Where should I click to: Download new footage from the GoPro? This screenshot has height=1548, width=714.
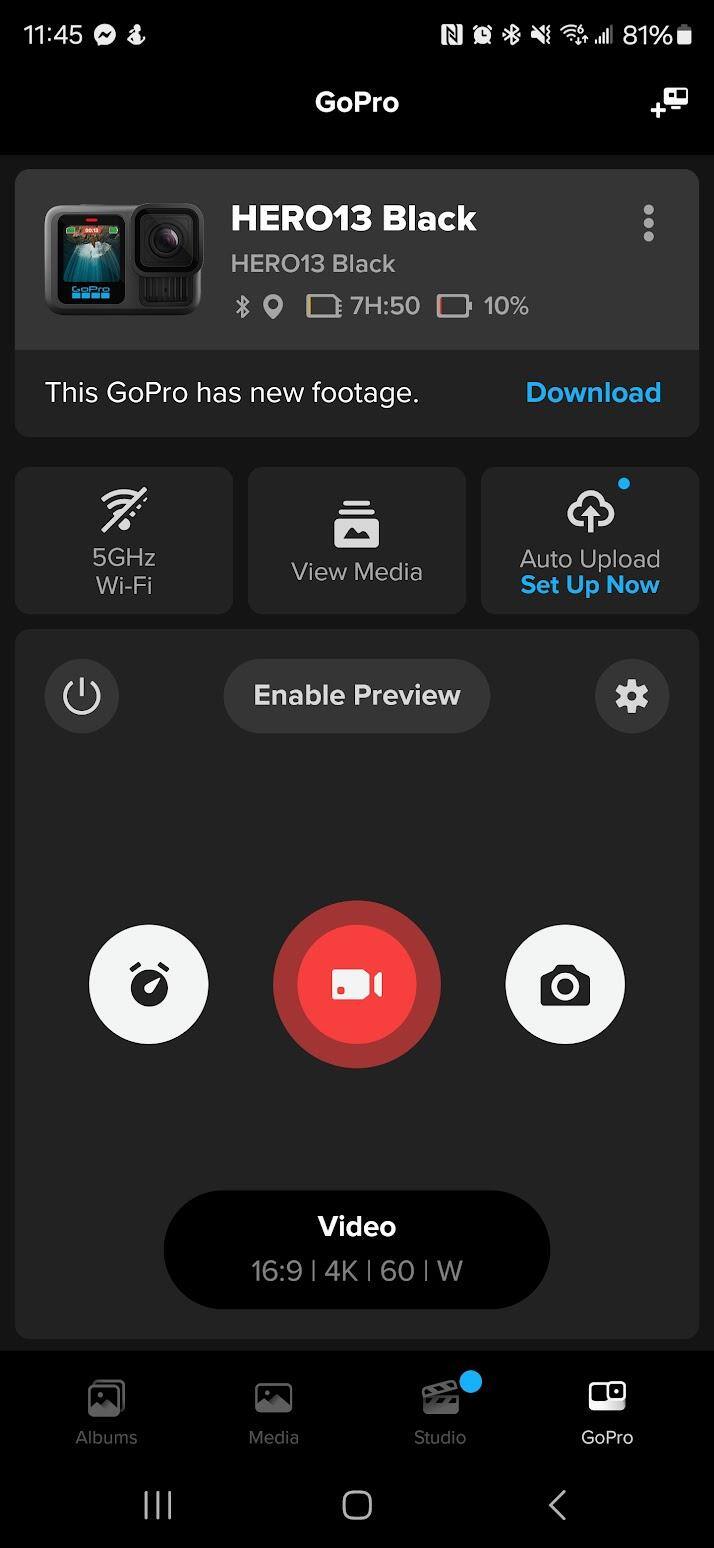point(593,392)
